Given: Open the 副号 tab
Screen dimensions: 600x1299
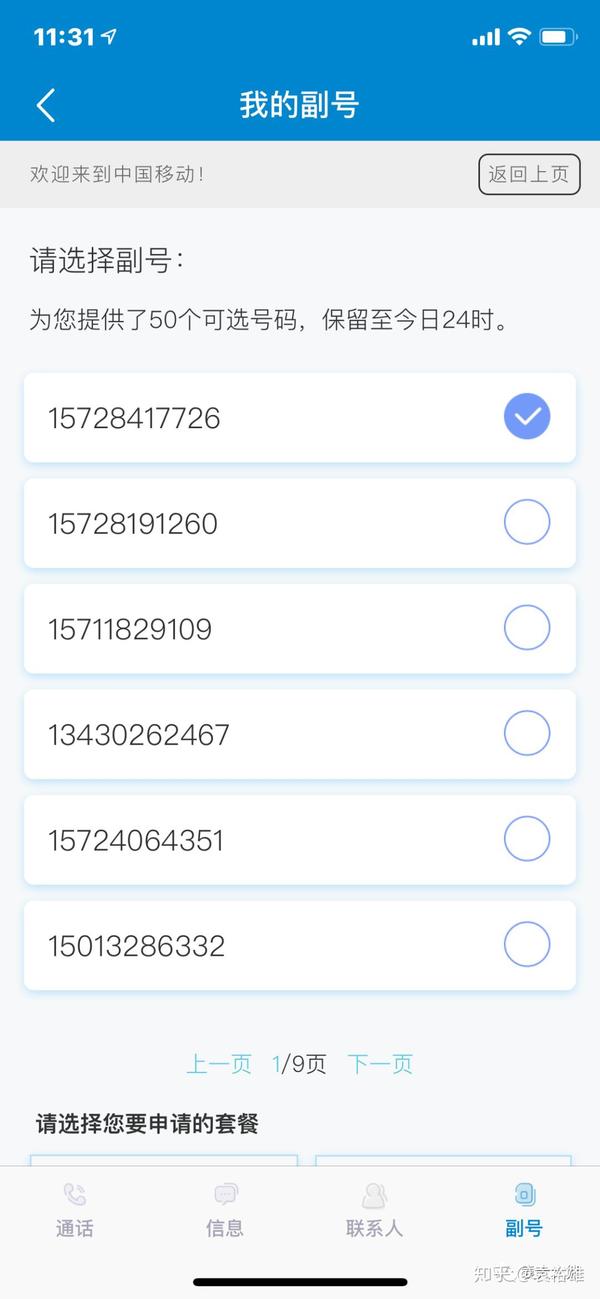Looking at the screenshot, I should click(524, 1210).
